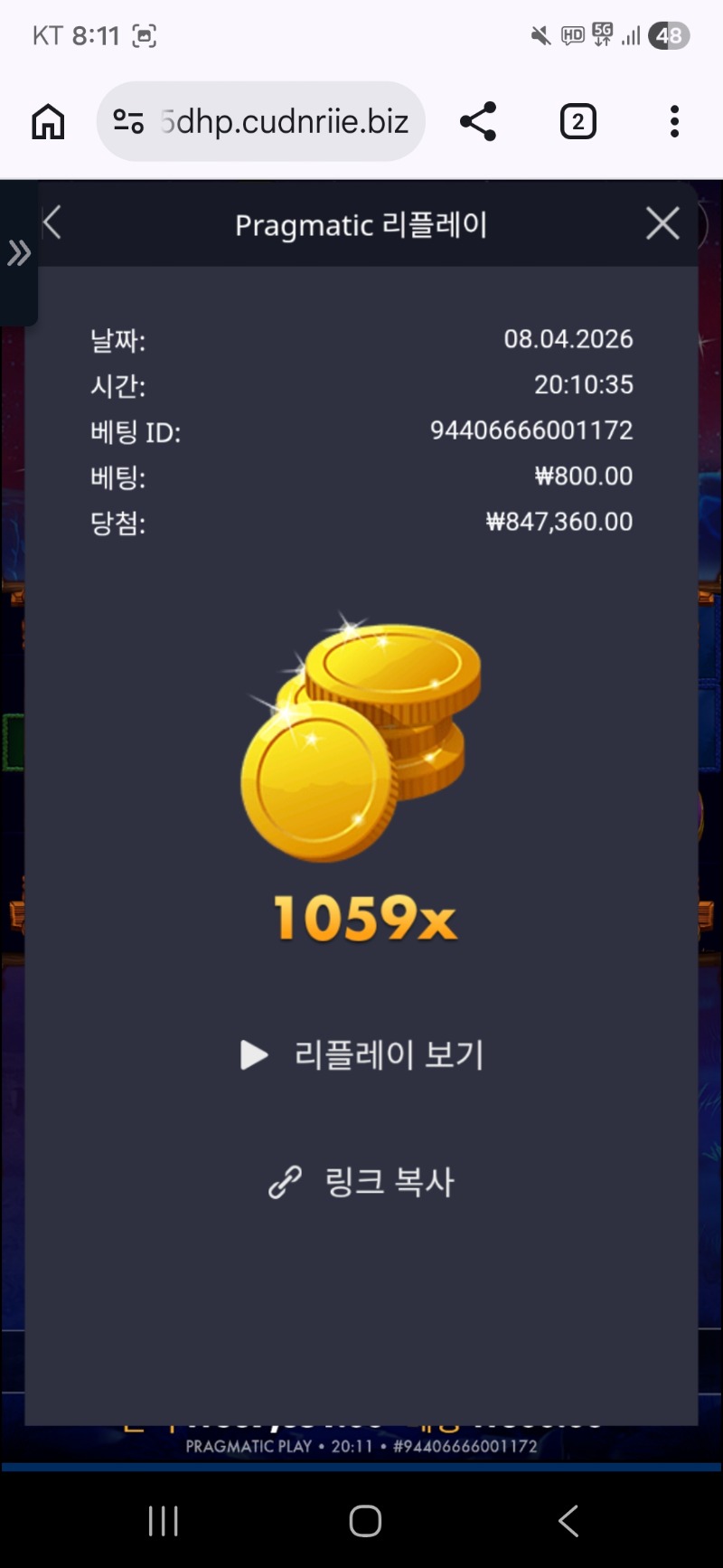
Task: Open the browser tab switcher
Action: point(578,121)
